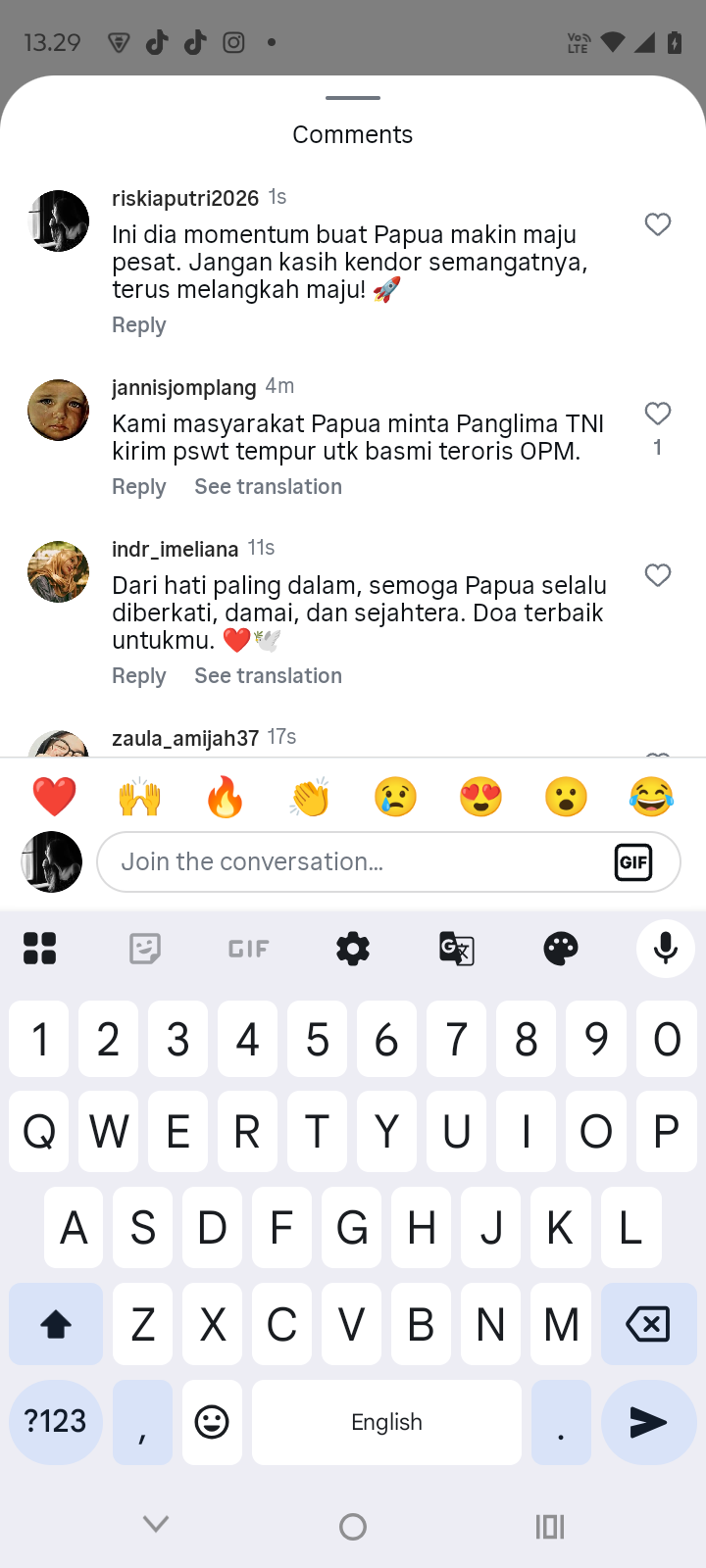
Task: Like indr_imeliana's comment
Action: (657, 575)
